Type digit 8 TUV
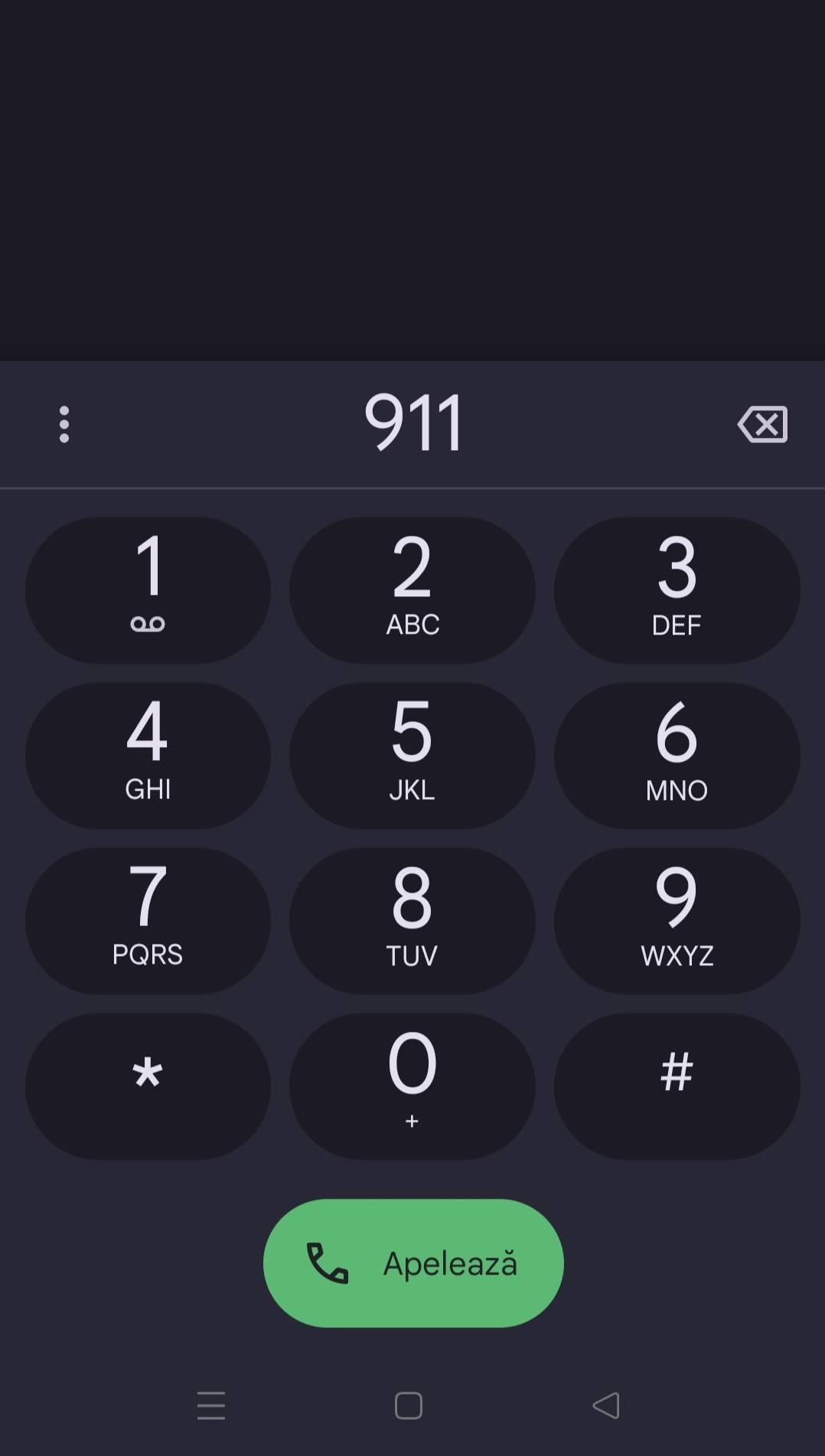 click(x=412, y=921)
